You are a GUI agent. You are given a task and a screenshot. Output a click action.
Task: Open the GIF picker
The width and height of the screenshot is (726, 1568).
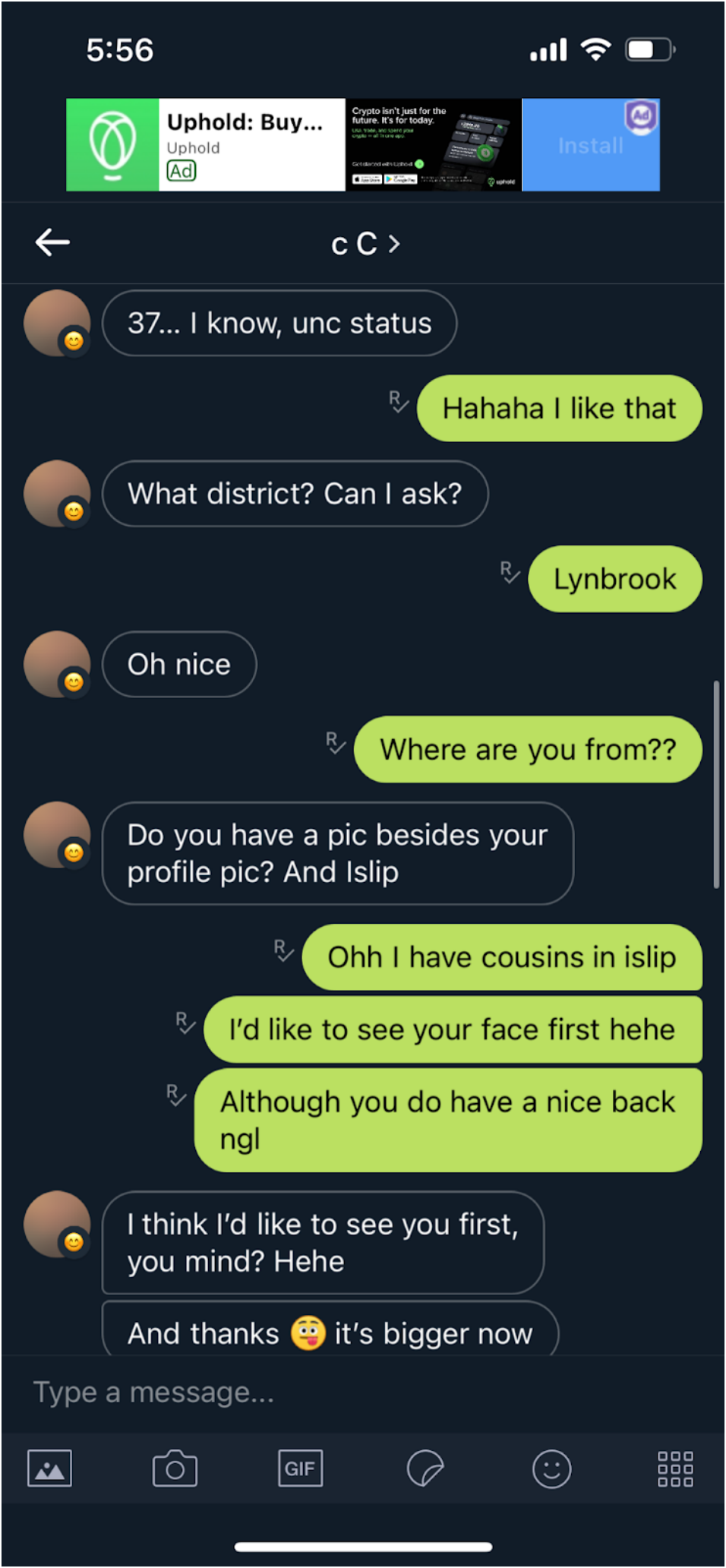click(300, 1468)
